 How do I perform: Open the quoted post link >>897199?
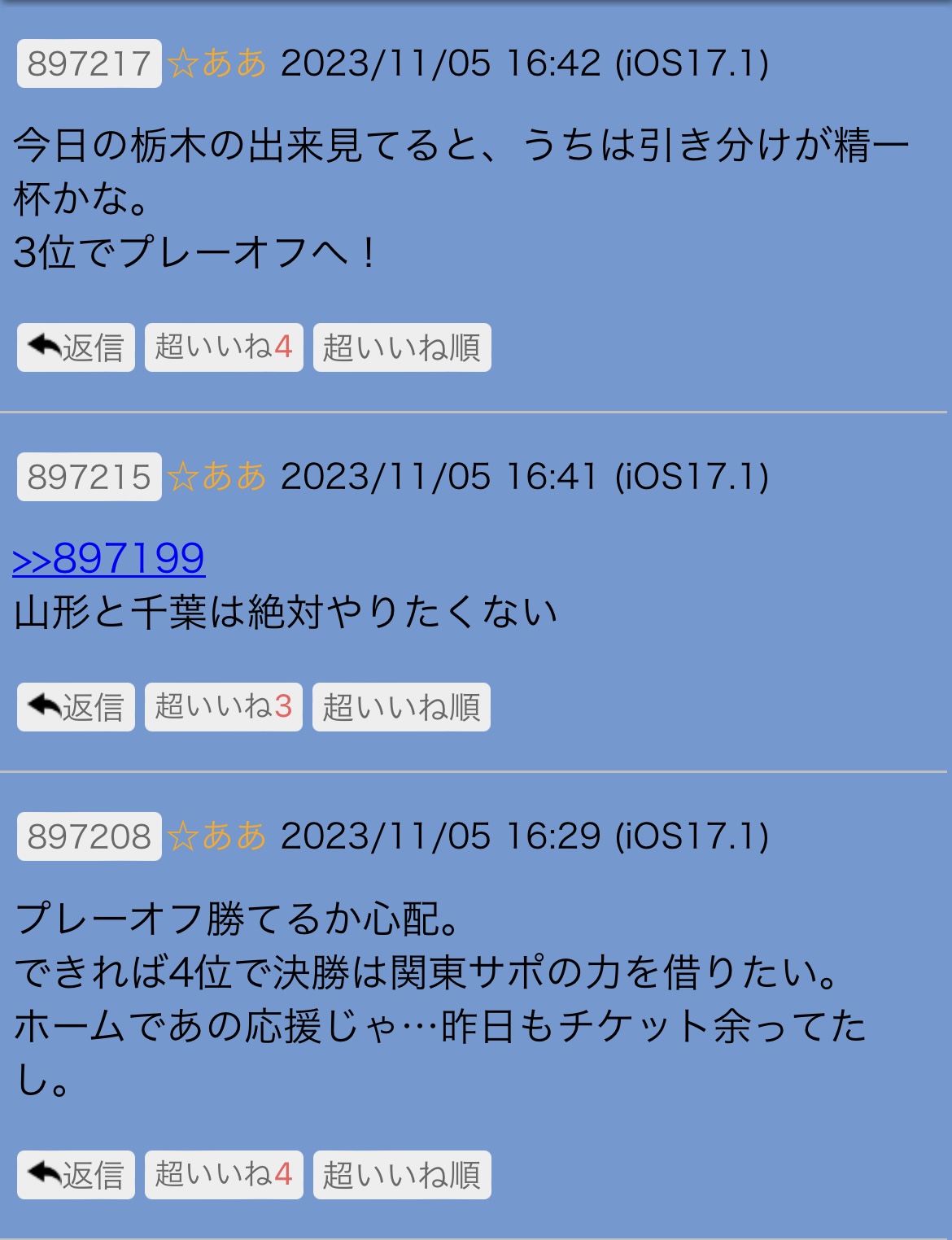pos(109,559)
